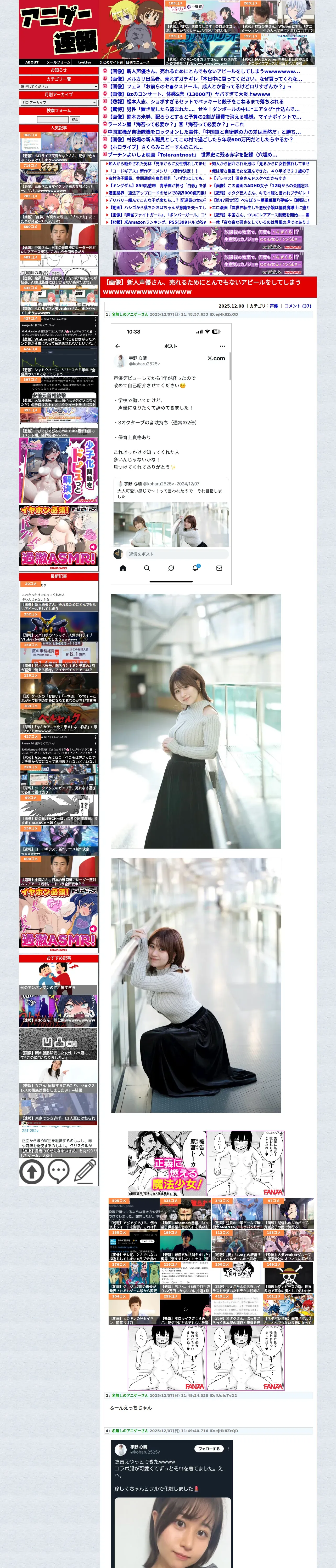Tap the pencil write-comment icon
The height and width of the screenshot is (1568, 336).
[85, 1171]
